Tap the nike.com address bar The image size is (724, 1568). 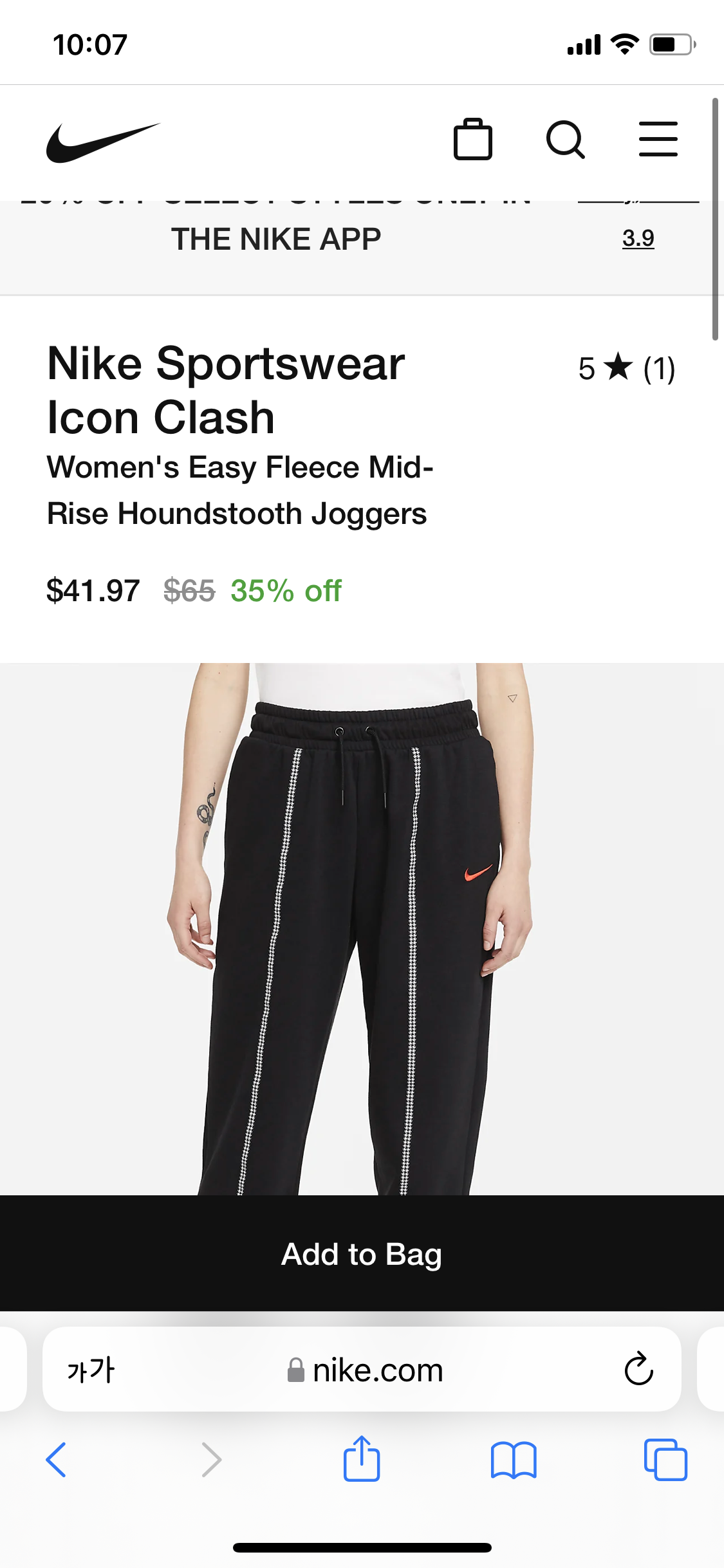tap(365, 1370)
